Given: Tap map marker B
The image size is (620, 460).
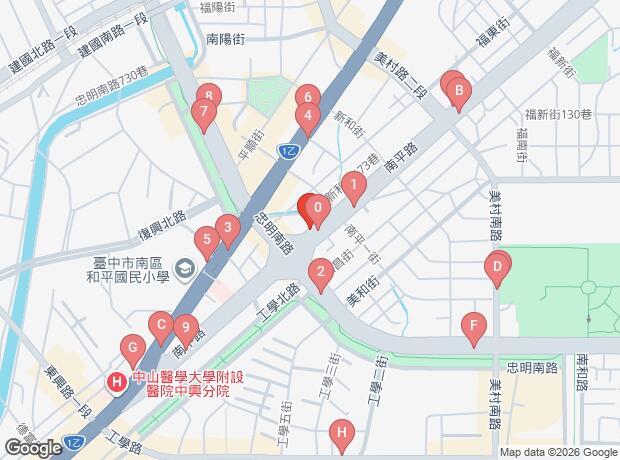Looking at the screenshot, I should [x=459, y=93].
